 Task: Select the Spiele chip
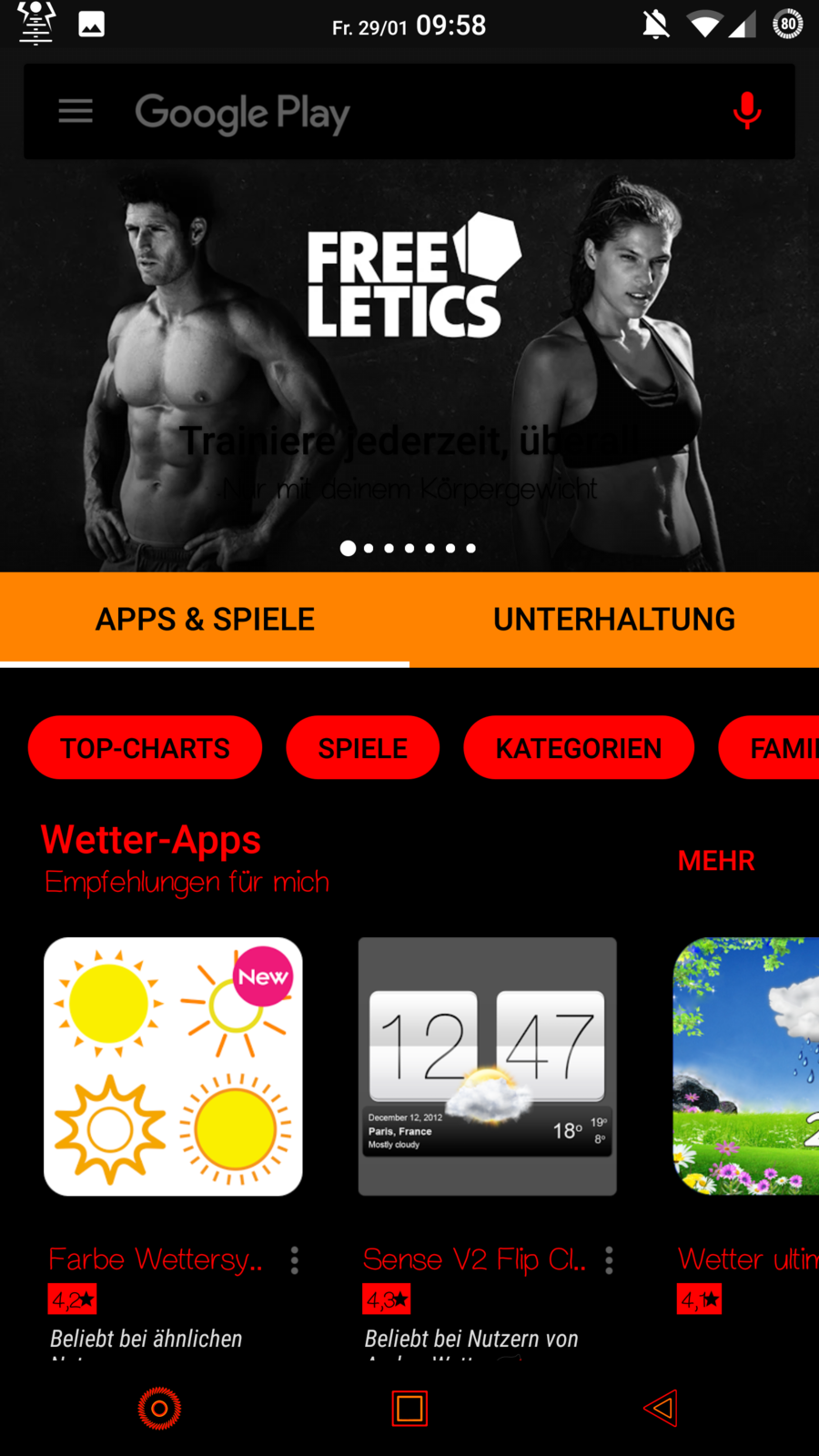click(363, 748)
